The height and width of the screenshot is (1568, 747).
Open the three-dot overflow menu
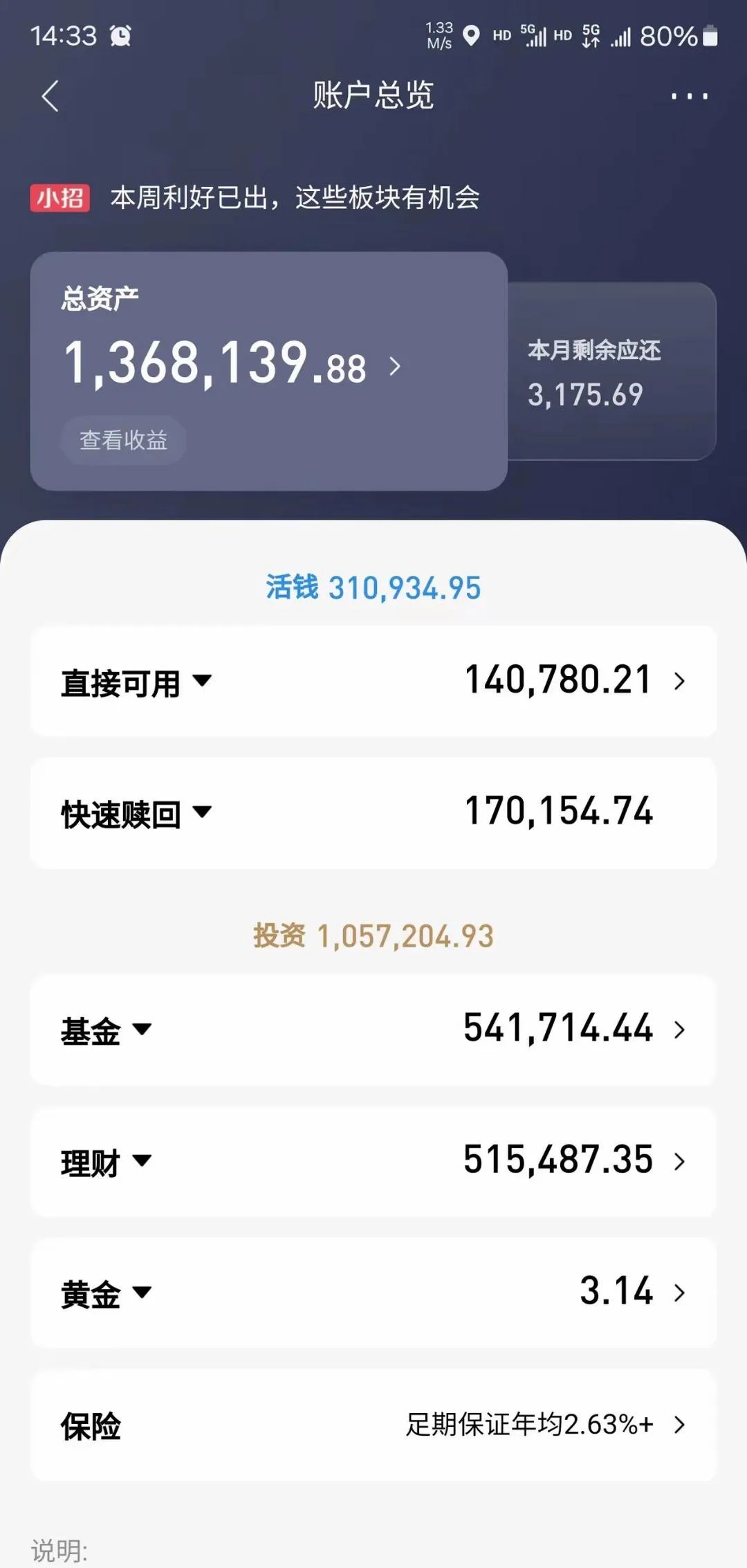pyautogui.click(x=690, y=96)
